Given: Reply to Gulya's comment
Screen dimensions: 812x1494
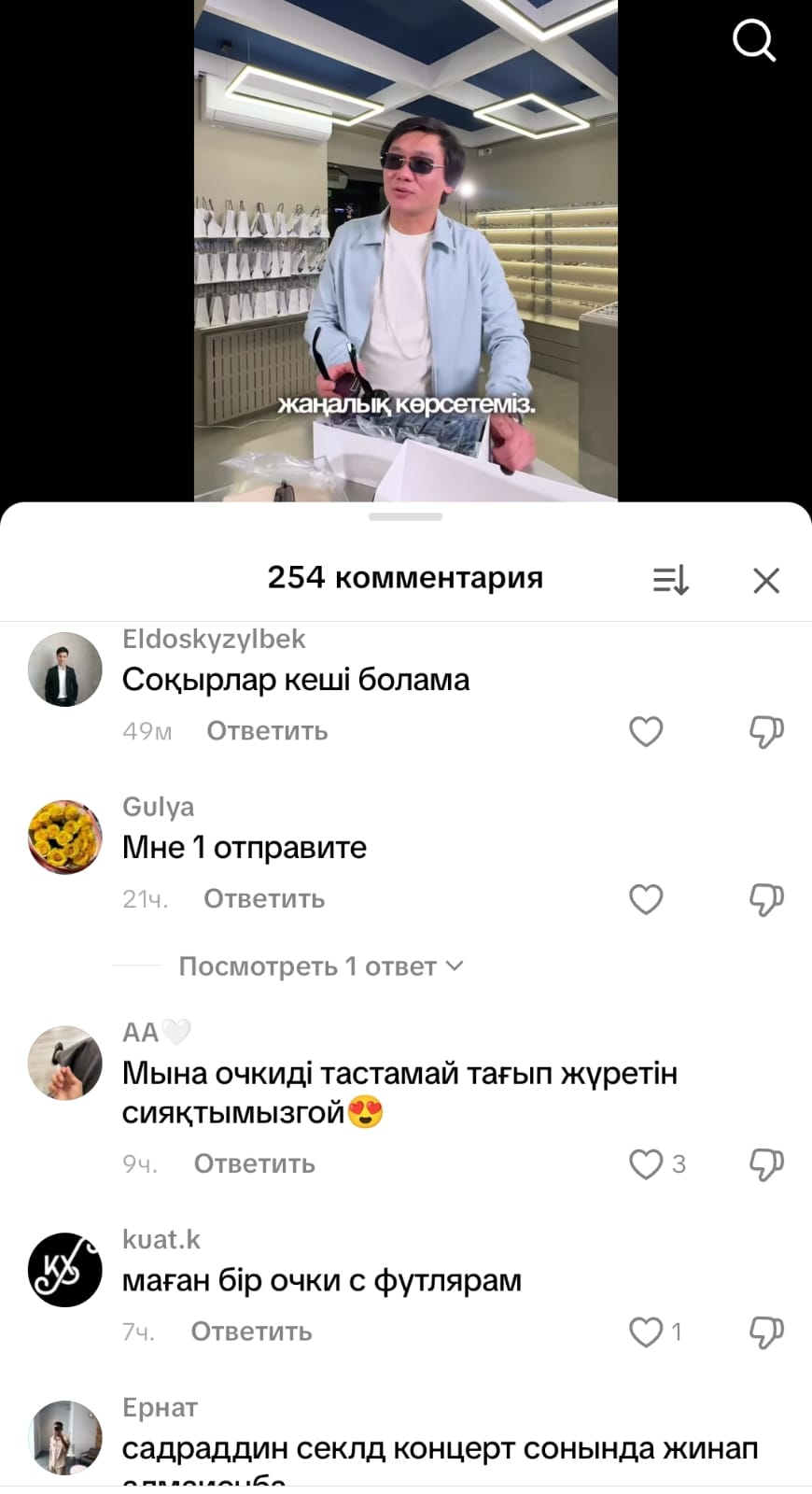Looking at the screenshot, I should [x=264, y=899].
